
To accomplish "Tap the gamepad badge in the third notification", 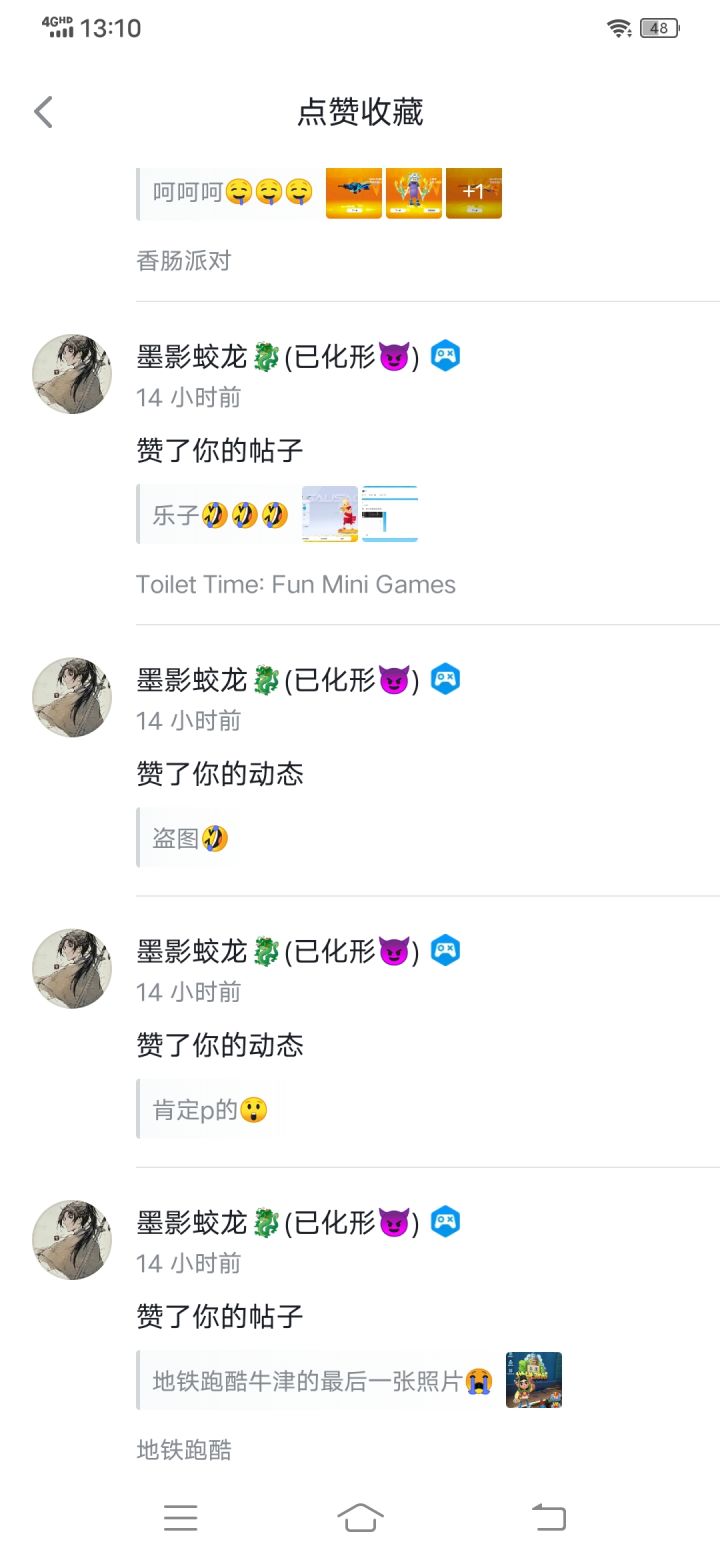I will click(445, 951).
